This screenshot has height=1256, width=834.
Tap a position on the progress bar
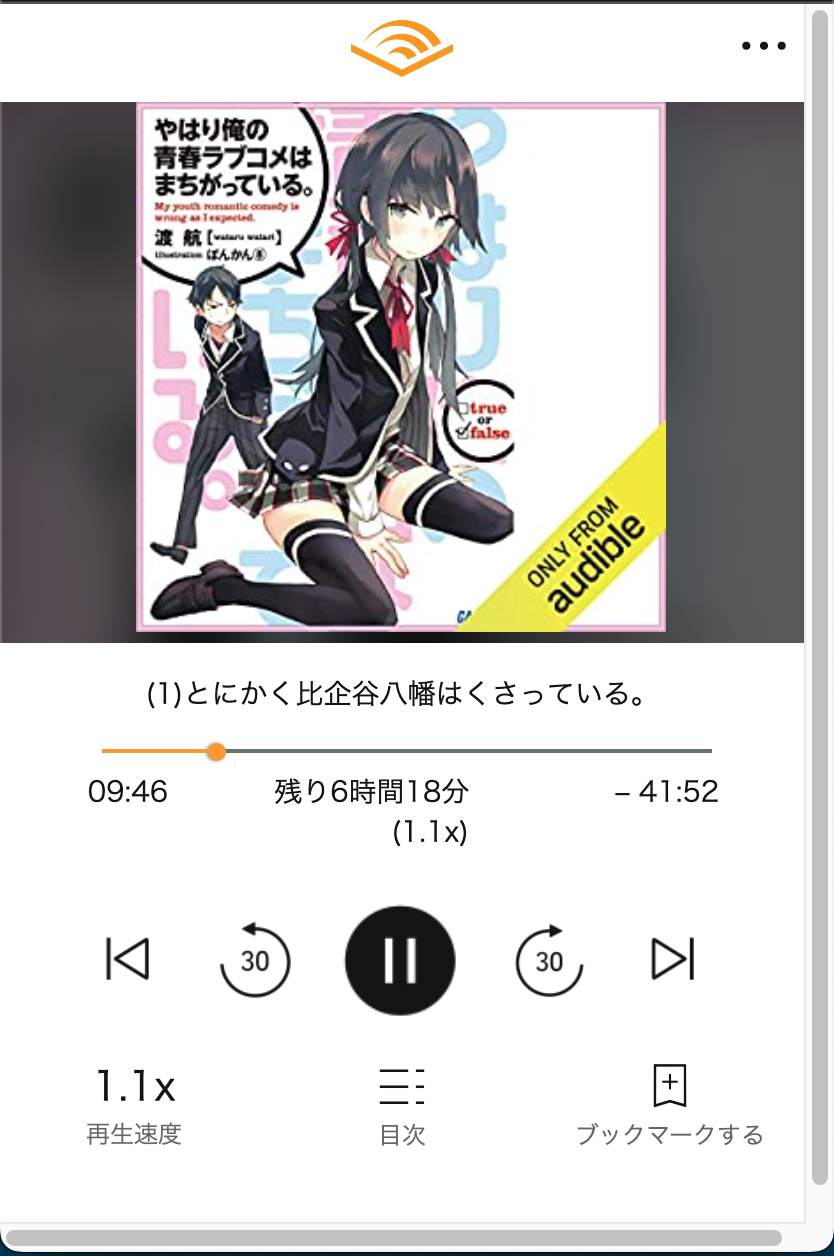pos(450,751)
